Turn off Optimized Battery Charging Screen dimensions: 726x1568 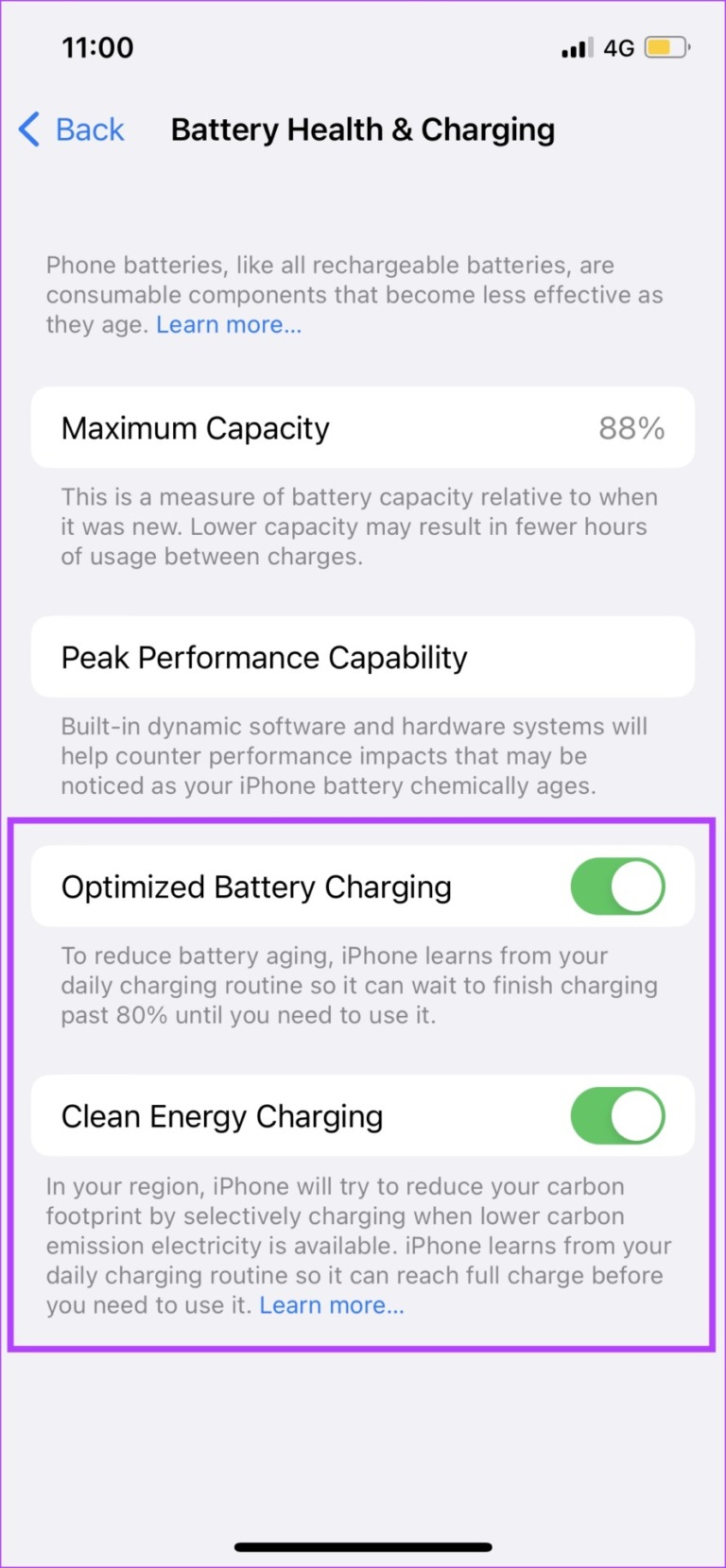(x=617, y=887)
